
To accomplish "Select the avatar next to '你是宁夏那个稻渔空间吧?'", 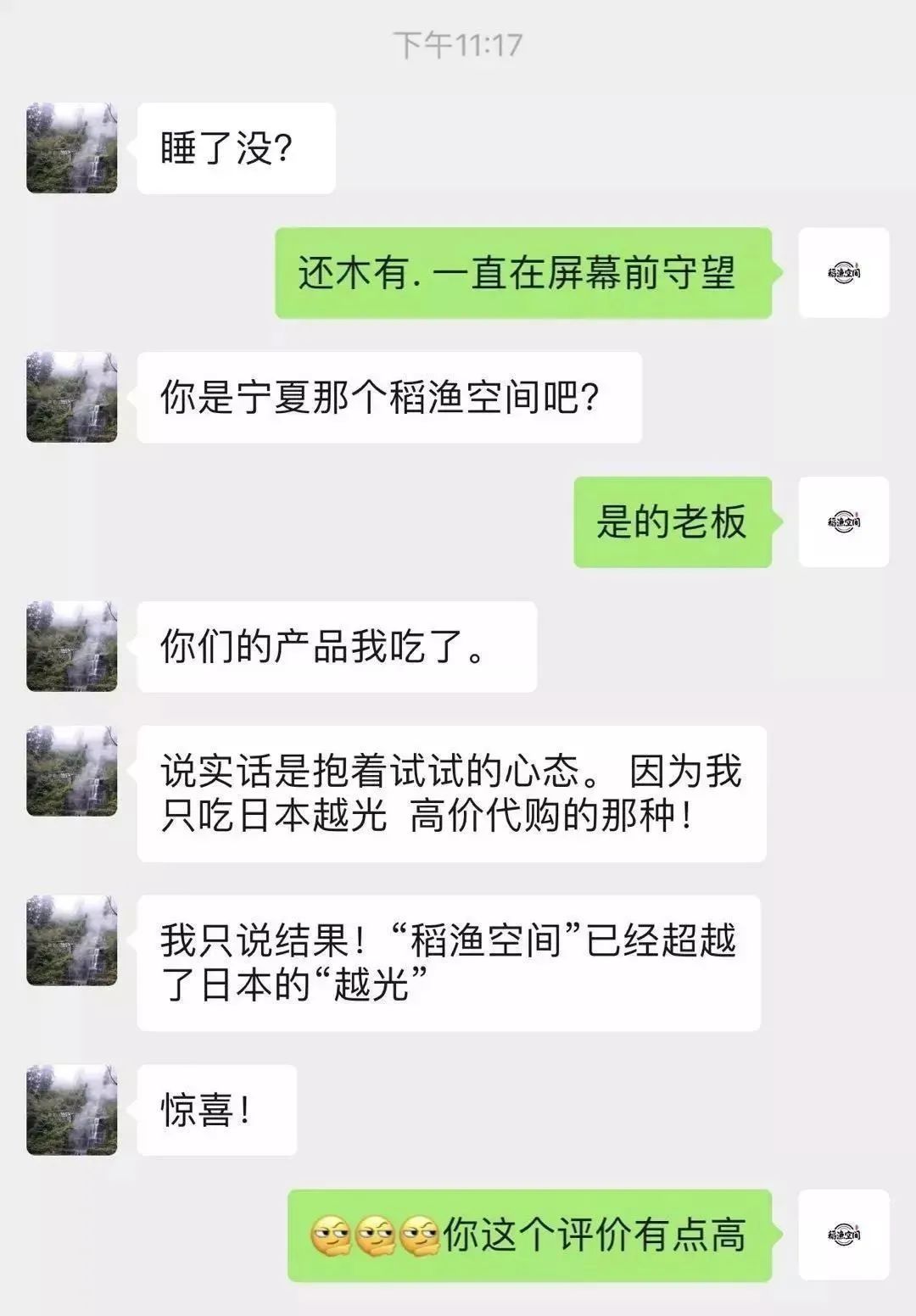I will [x=72, y=399].
